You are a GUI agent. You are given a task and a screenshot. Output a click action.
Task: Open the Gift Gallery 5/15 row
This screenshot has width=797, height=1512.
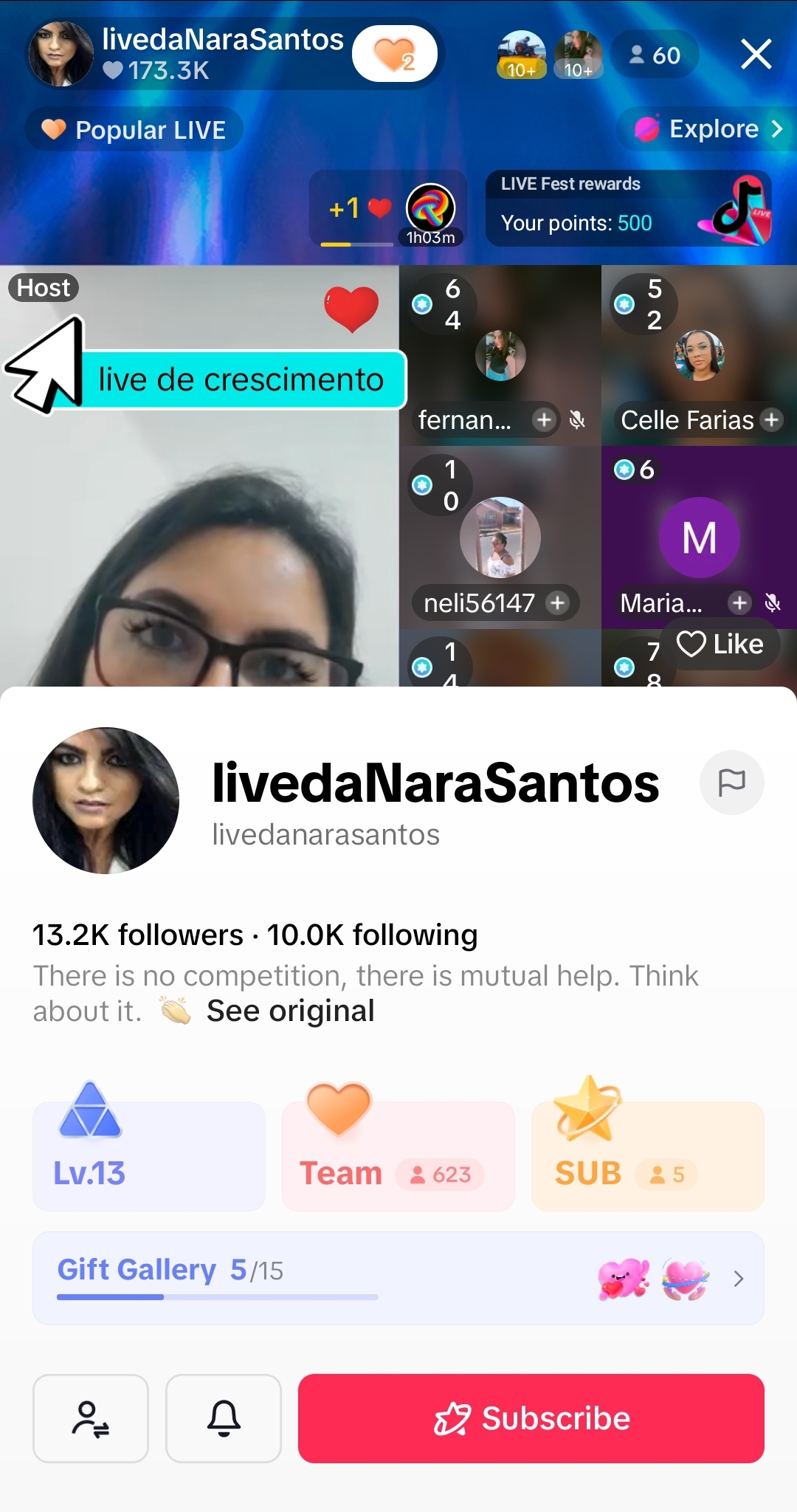tap(398, 1278)
